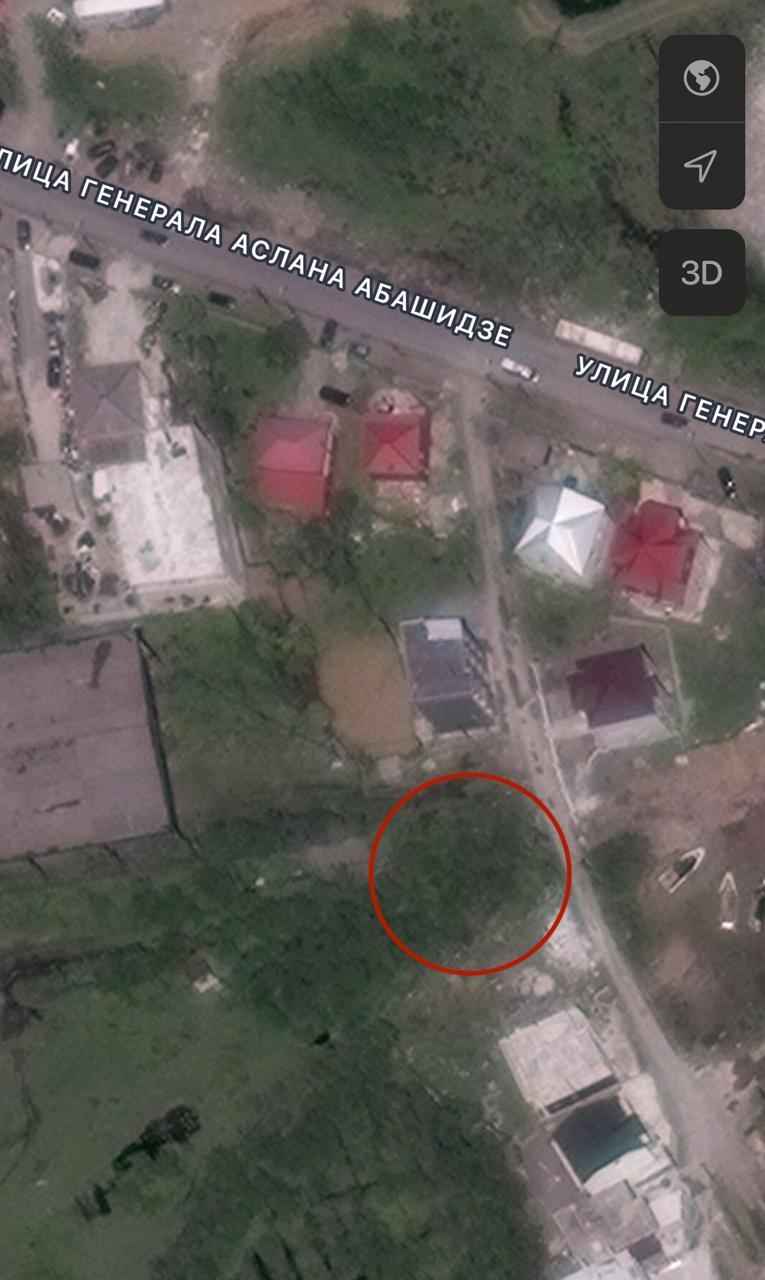Open the map mode globe button
765x1280 pixels.
click(702, 78)
